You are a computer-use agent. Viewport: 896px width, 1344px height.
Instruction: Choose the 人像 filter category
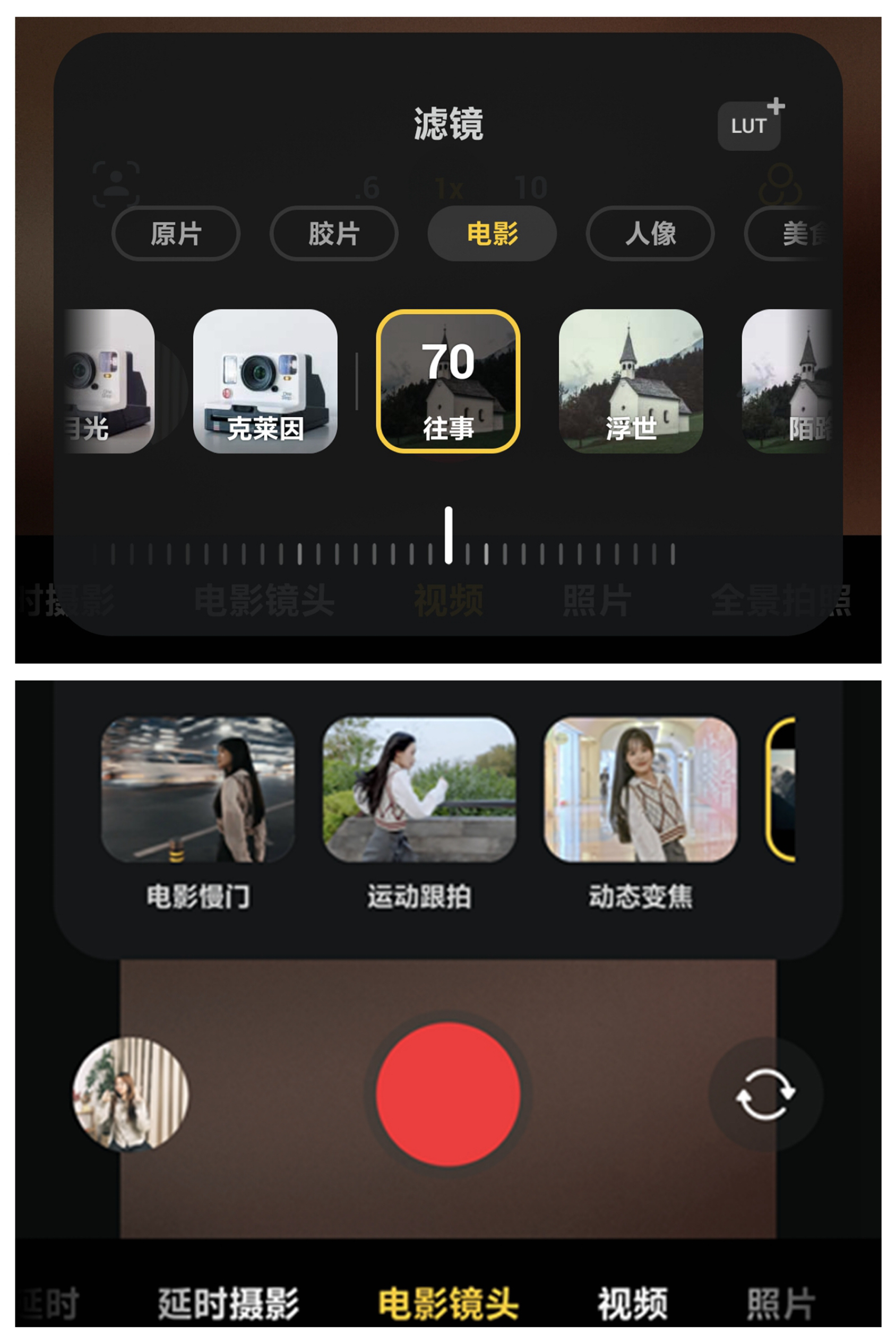coord(650,234)
